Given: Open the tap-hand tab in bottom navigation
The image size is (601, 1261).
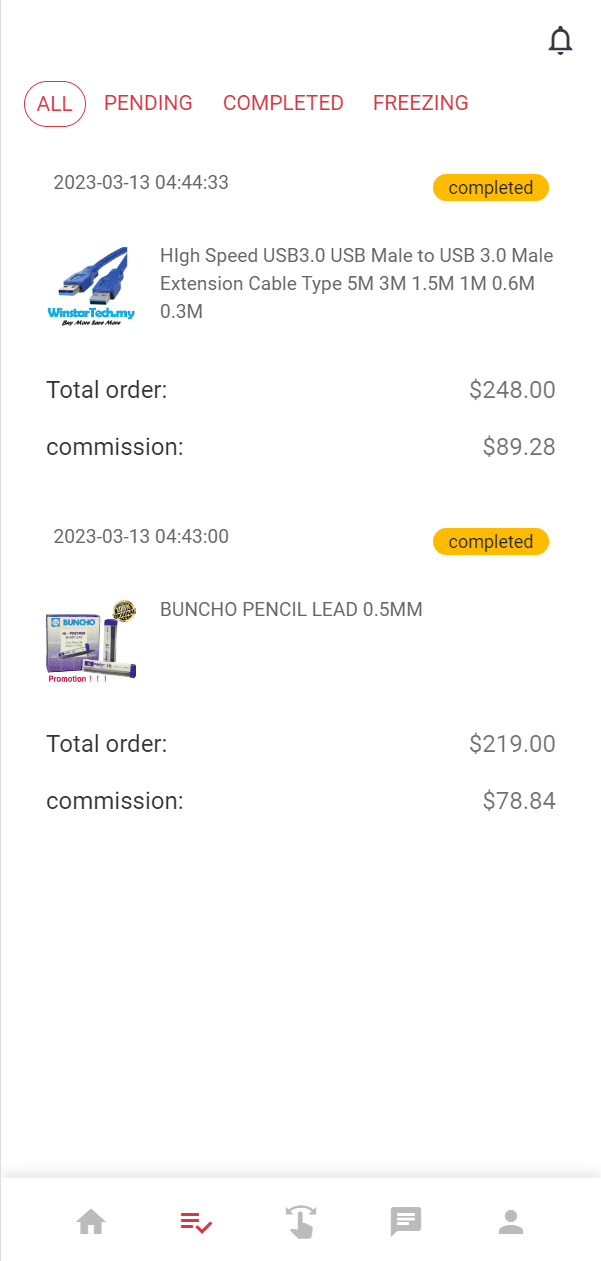Looking at the screenshot, I should (301, 1221).
